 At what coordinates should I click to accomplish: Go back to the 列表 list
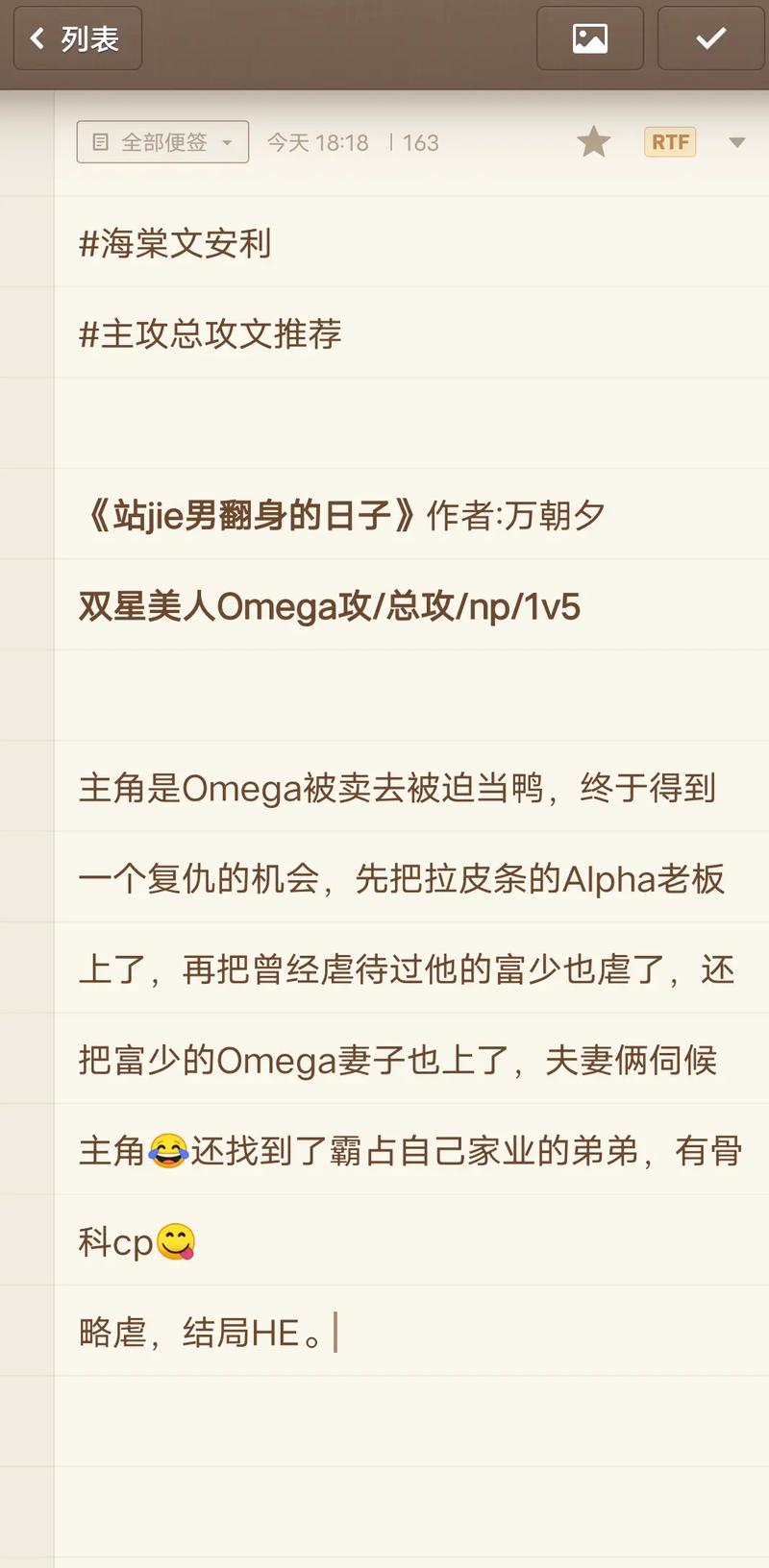point(77,38)
